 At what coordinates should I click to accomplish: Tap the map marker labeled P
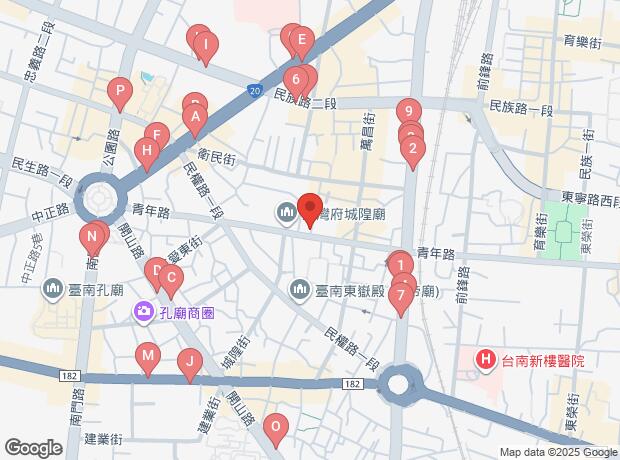point(120,94)
